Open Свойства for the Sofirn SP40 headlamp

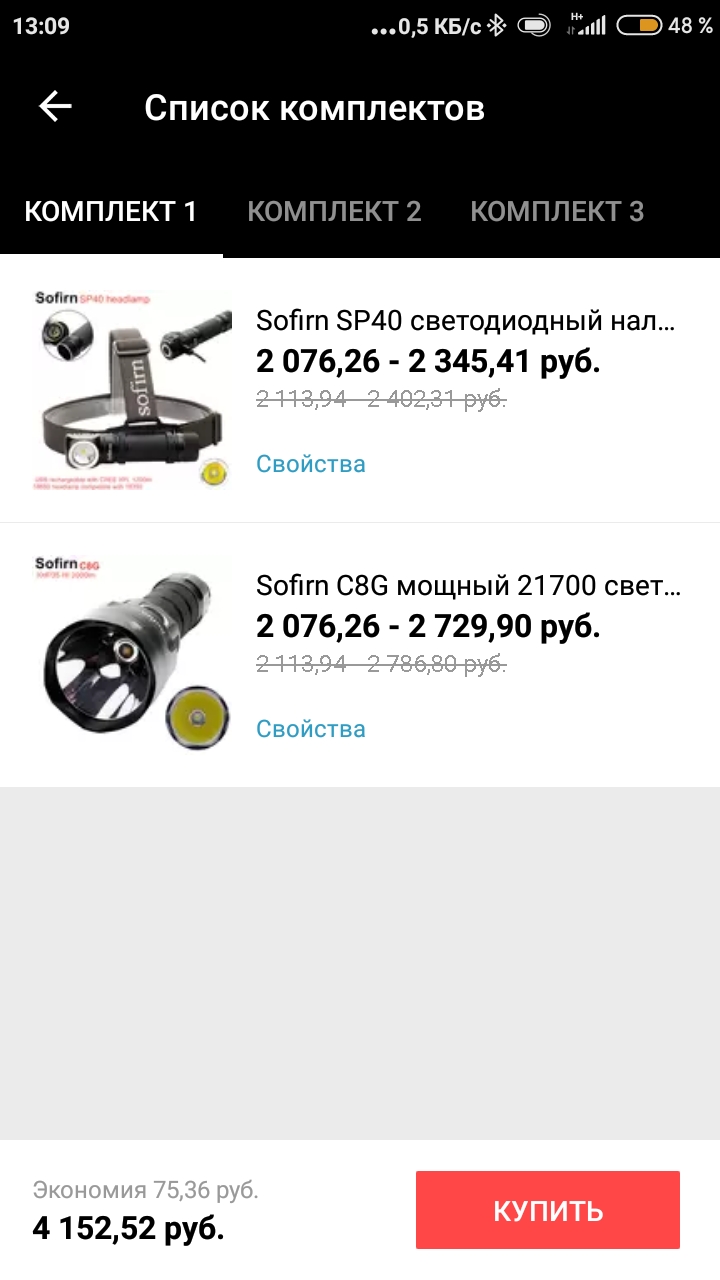coord(311,464)
